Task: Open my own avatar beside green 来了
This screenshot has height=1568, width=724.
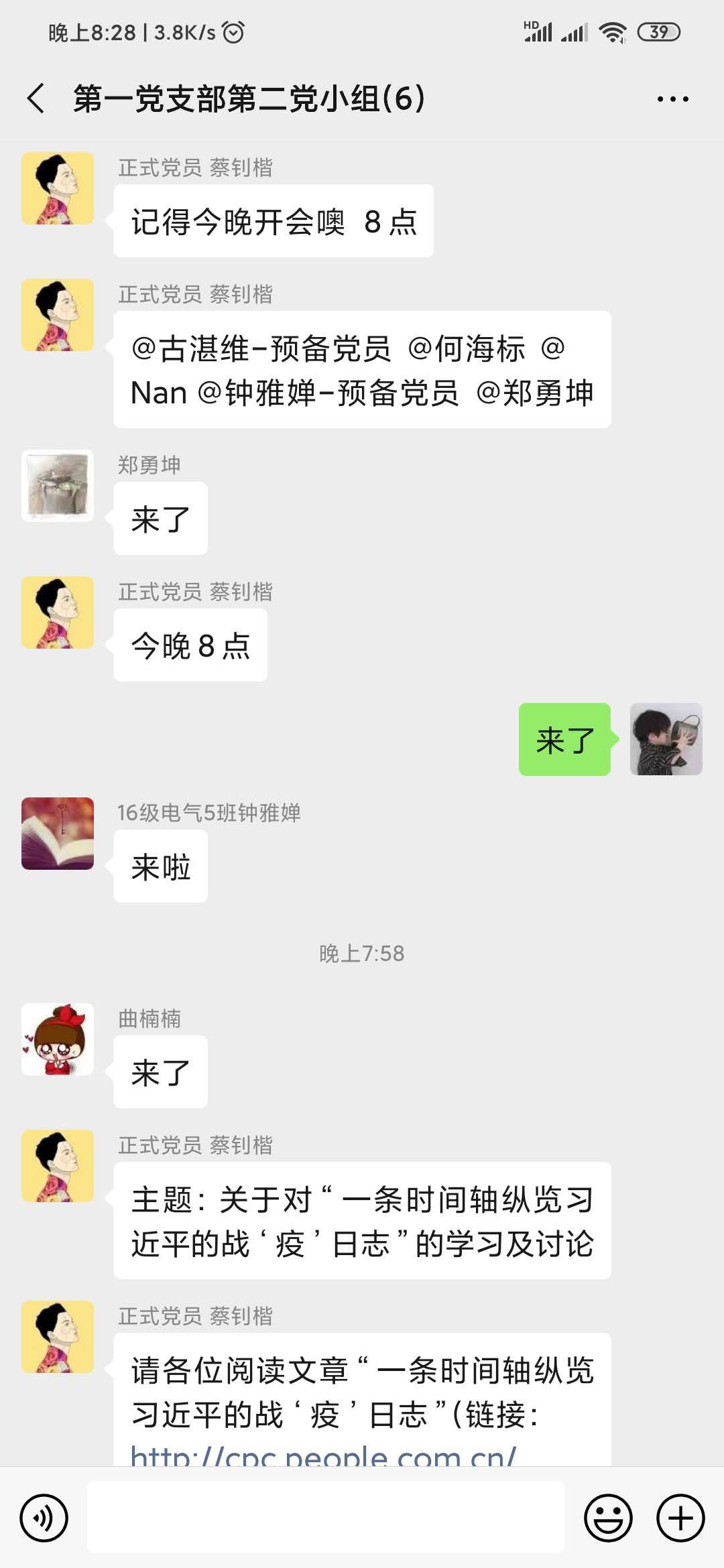Action: click(x=666, y=739)
